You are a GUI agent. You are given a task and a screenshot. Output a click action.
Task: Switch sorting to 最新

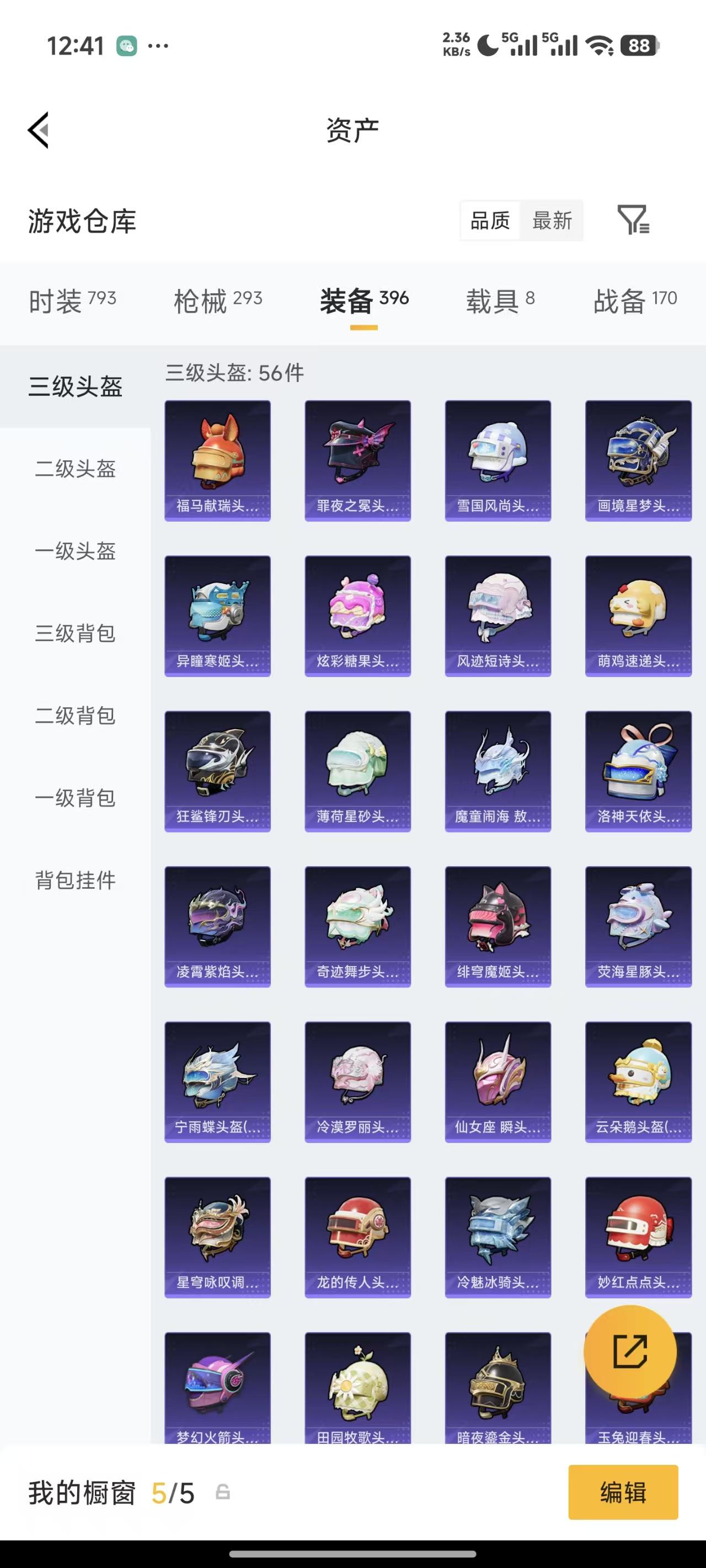point(552,221)
